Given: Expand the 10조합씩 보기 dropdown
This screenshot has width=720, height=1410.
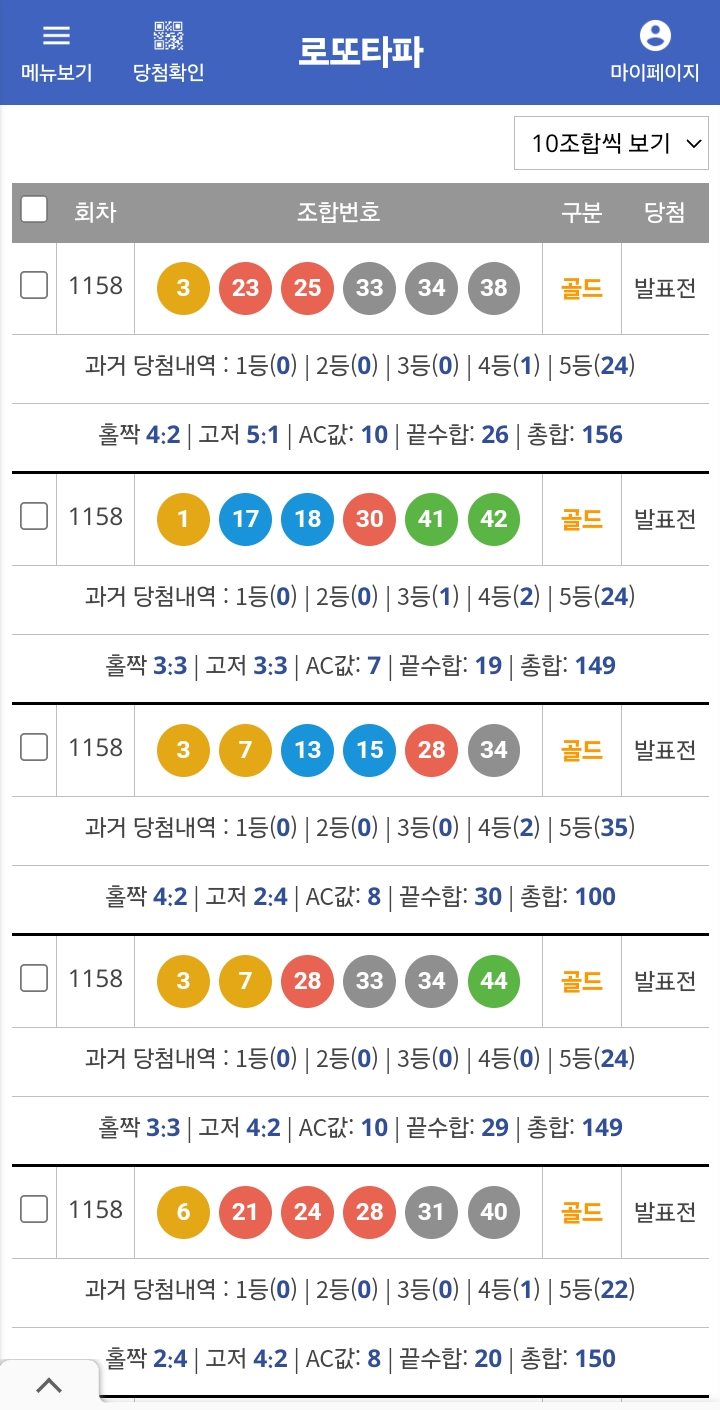Looking at the screenshot, I should click(x=611, y=144).
